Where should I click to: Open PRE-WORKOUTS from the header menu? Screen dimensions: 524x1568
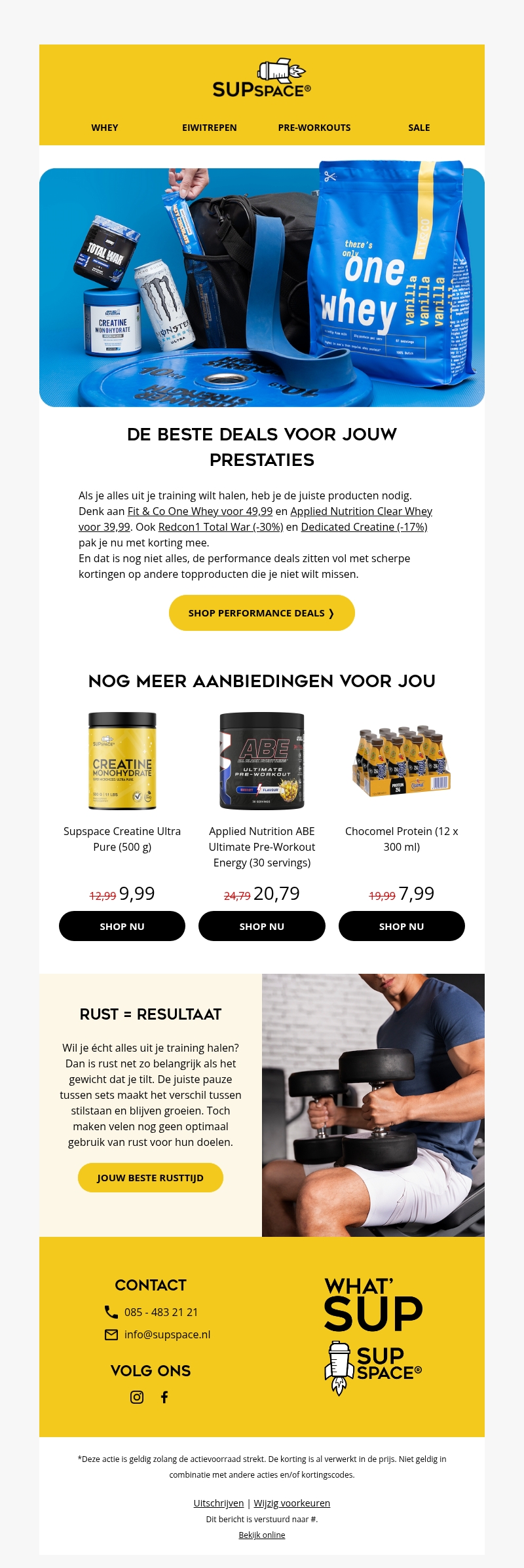coord(314,128)
